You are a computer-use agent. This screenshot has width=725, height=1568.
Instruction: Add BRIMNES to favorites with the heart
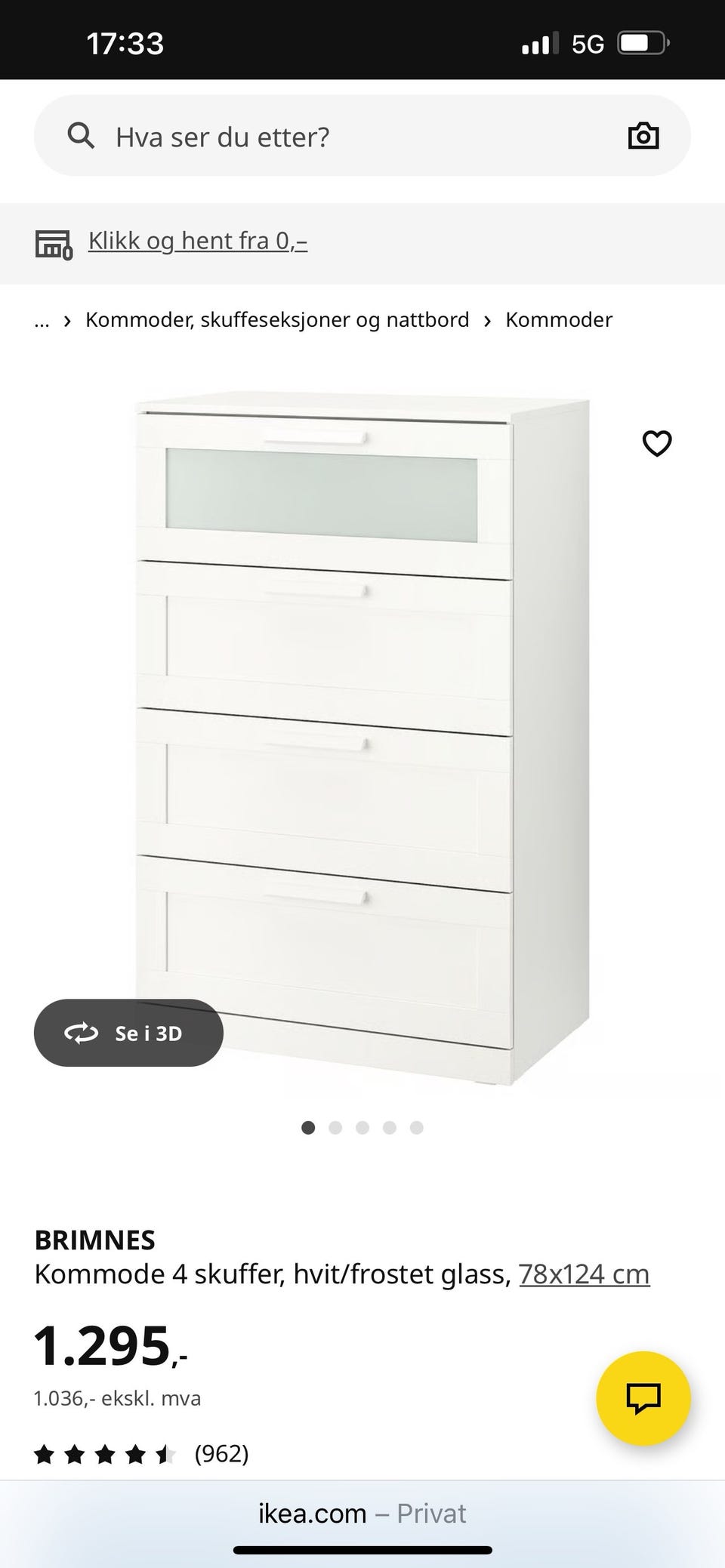point(656,443)
